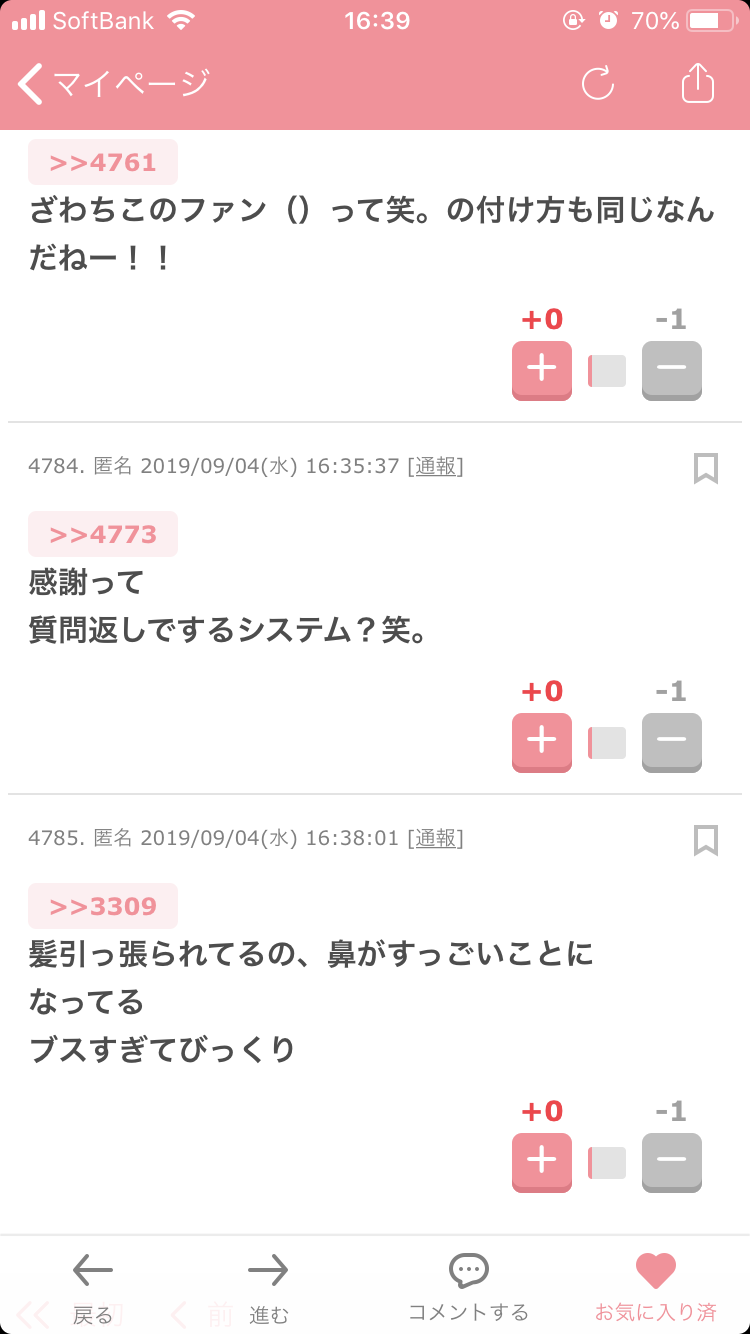Tap 進む to go forward
750x1334 pixels.
pos(268,1288)
